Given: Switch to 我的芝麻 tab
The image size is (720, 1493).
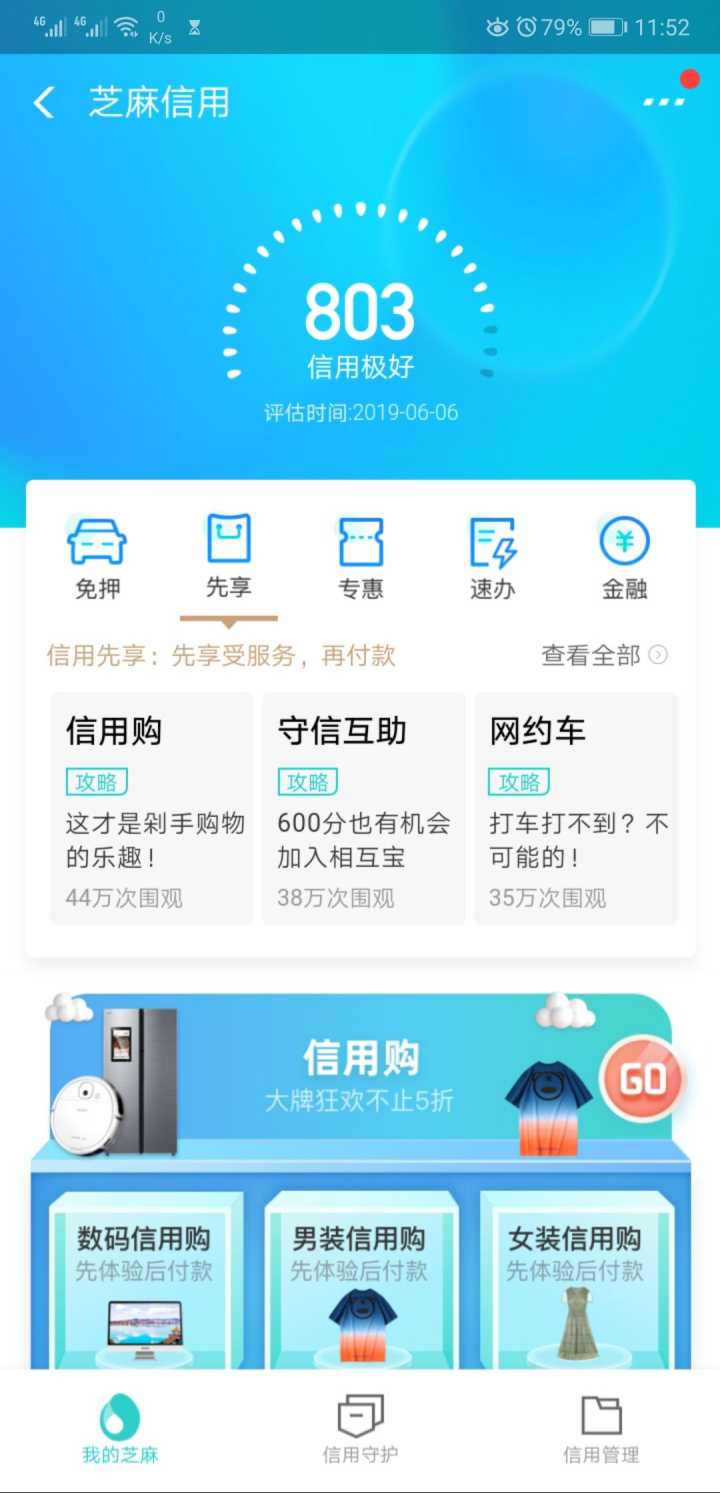Looking at the screenshot, I should [120, 1430].
